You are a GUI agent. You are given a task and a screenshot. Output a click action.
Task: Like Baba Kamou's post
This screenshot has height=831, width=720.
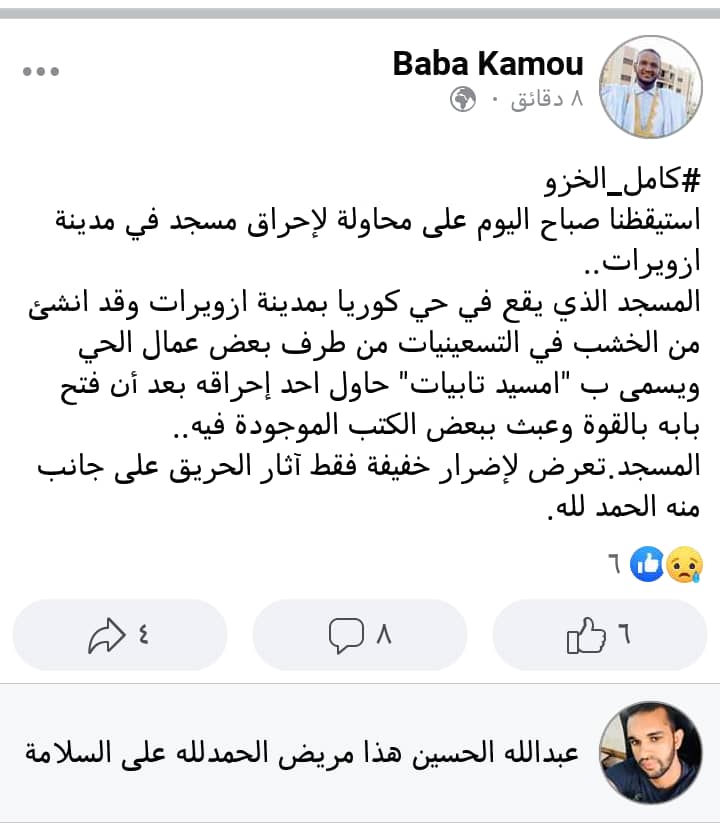[599, 635]
